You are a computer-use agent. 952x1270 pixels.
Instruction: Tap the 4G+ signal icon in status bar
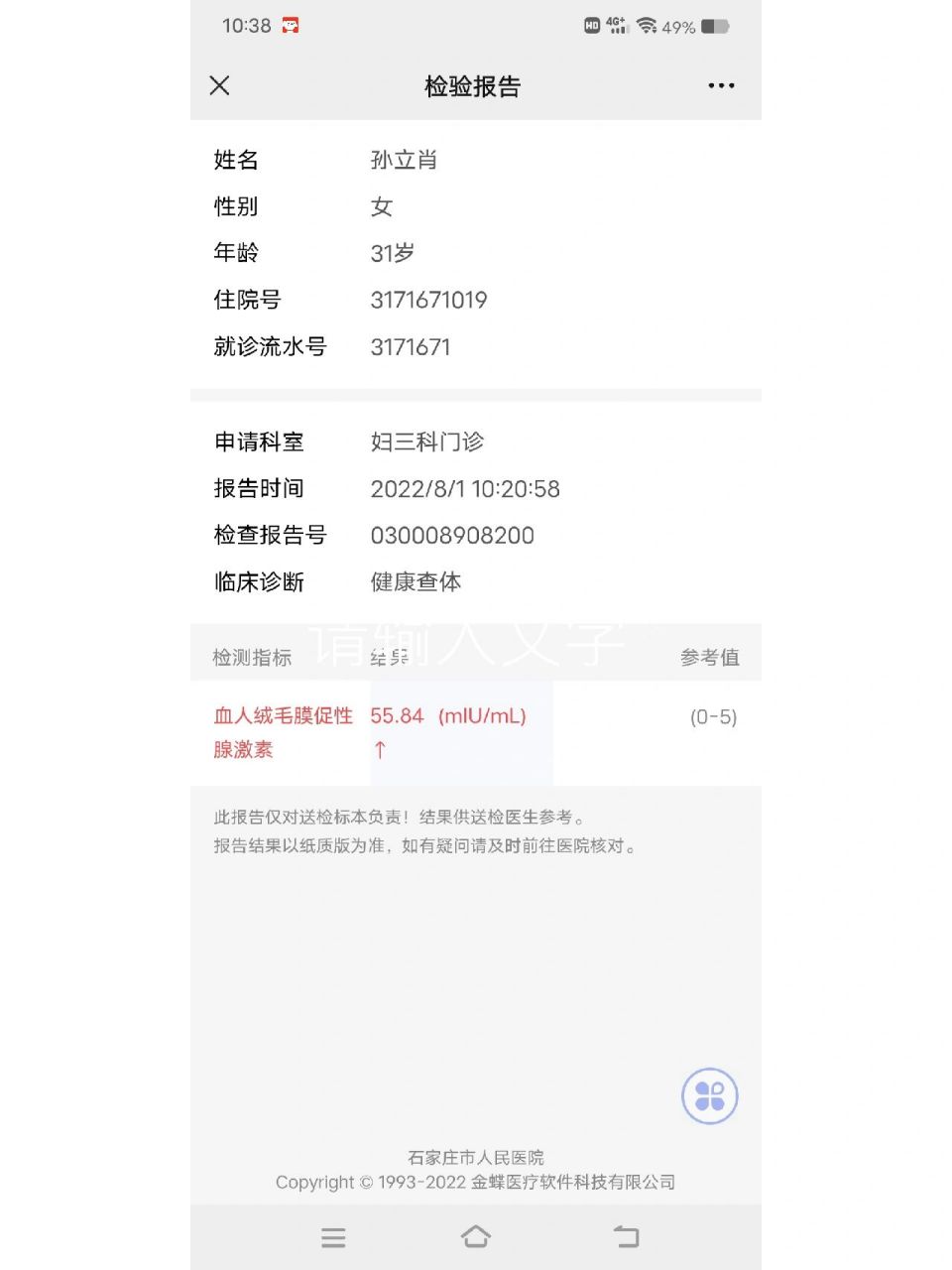point(615,26)
